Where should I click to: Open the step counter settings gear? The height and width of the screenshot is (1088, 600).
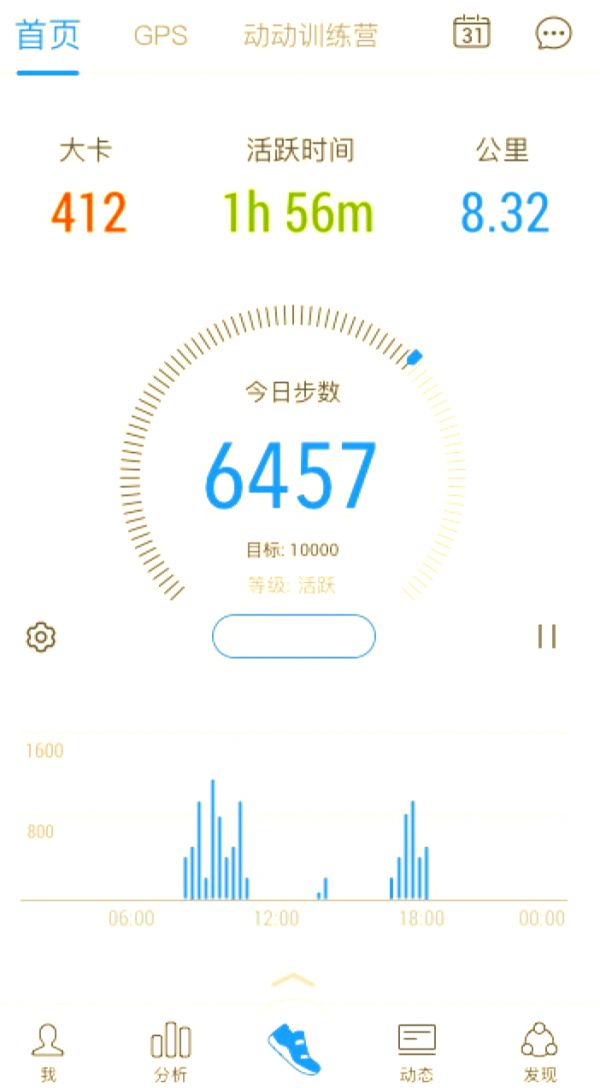(41, 636)
